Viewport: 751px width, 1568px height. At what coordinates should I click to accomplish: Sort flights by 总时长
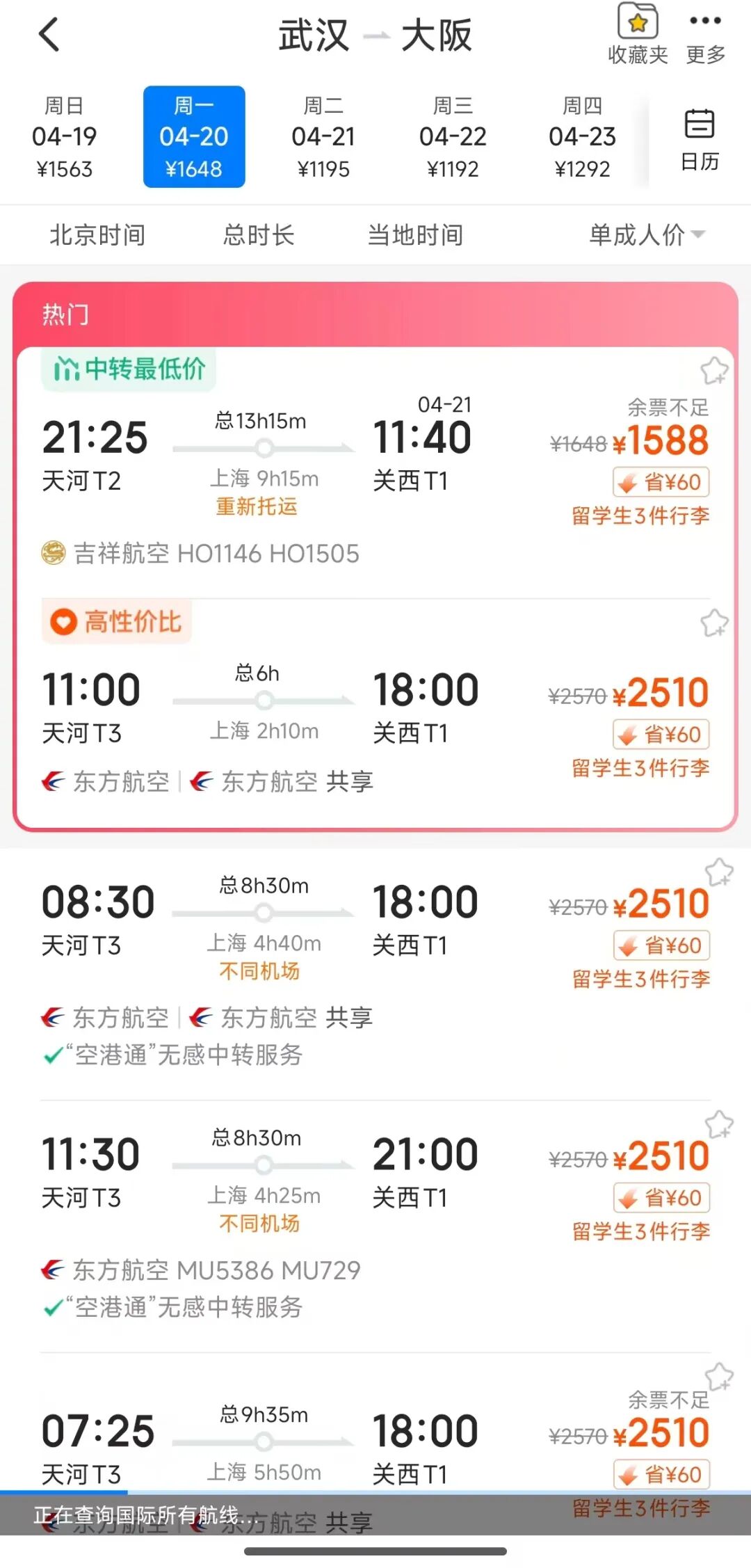pyautogui.click(x=259, y=235)
